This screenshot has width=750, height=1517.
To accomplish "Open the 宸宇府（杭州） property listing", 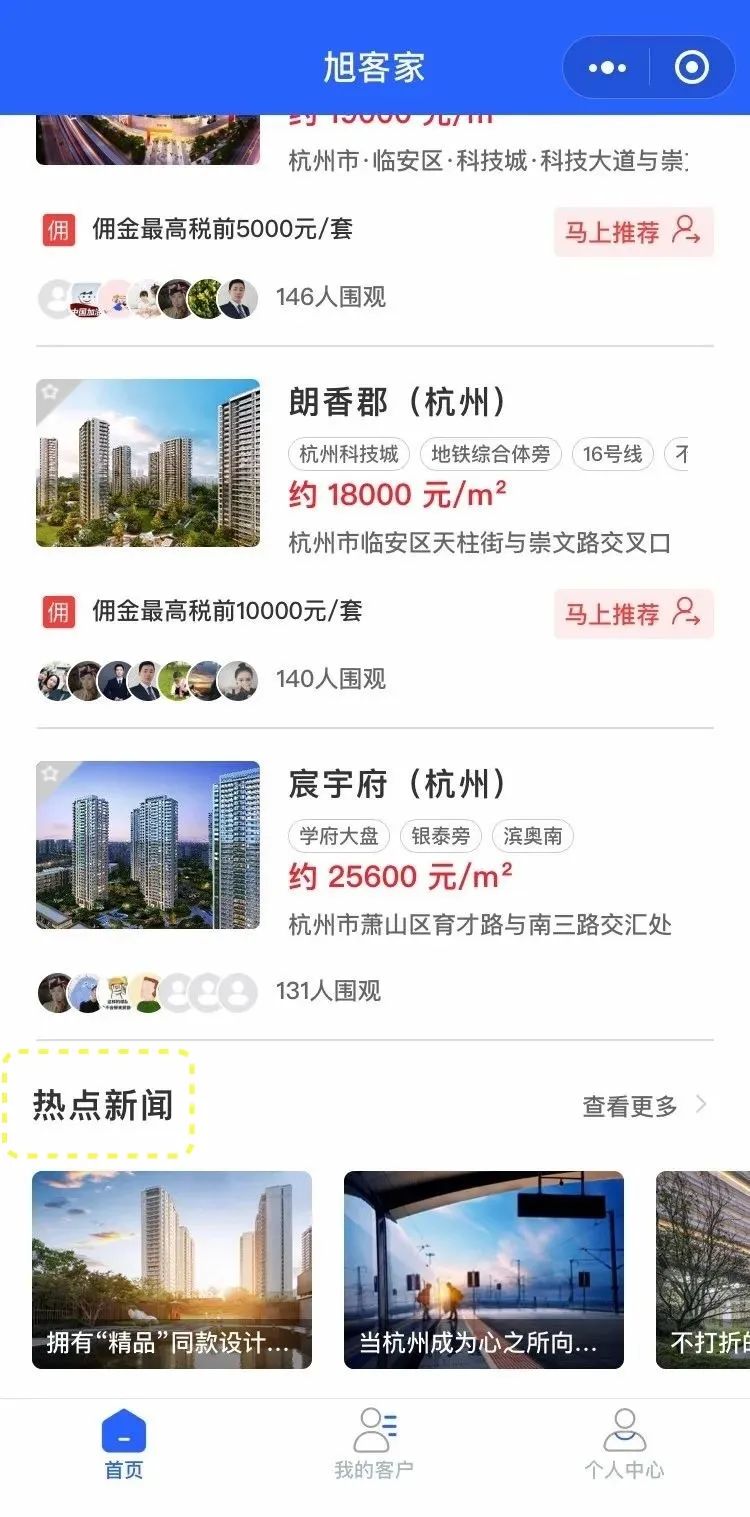I will pyautogui.click(x=397, y=784).
